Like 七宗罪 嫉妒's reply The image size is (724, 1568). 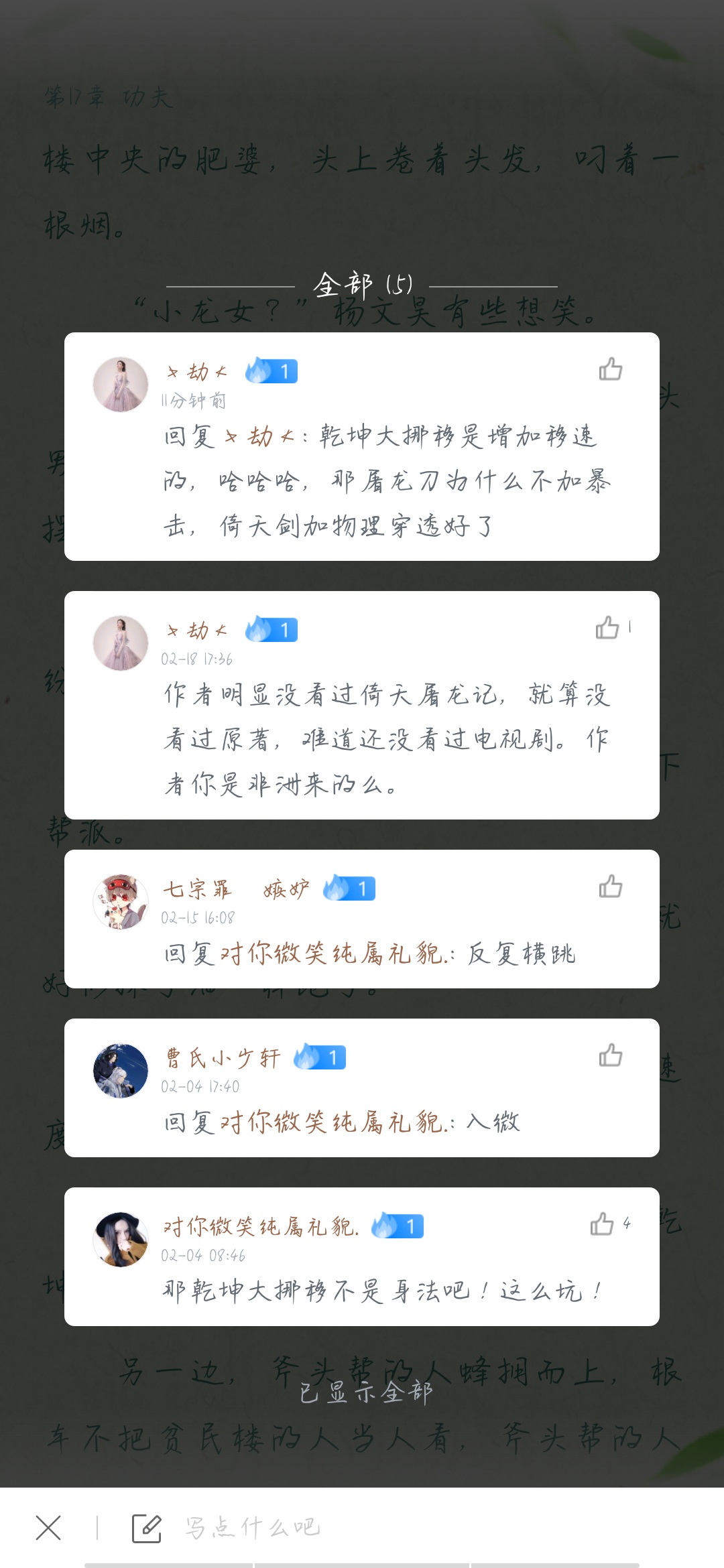pos(610,887)
